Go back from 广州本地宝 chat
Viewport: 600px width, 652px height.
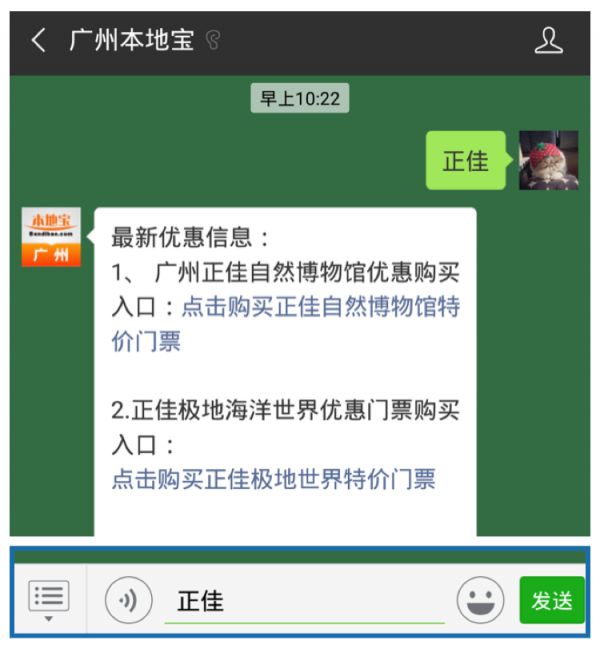pos(38,41)
